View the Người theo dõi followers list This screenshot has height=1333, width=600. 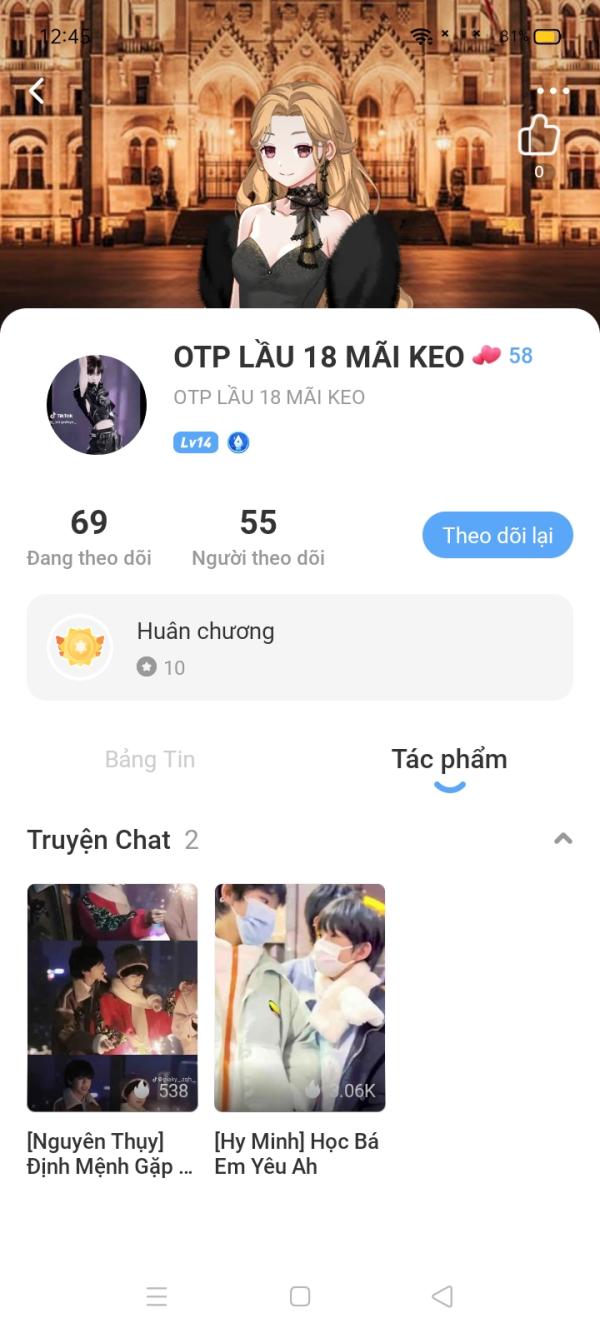(258, 536)
